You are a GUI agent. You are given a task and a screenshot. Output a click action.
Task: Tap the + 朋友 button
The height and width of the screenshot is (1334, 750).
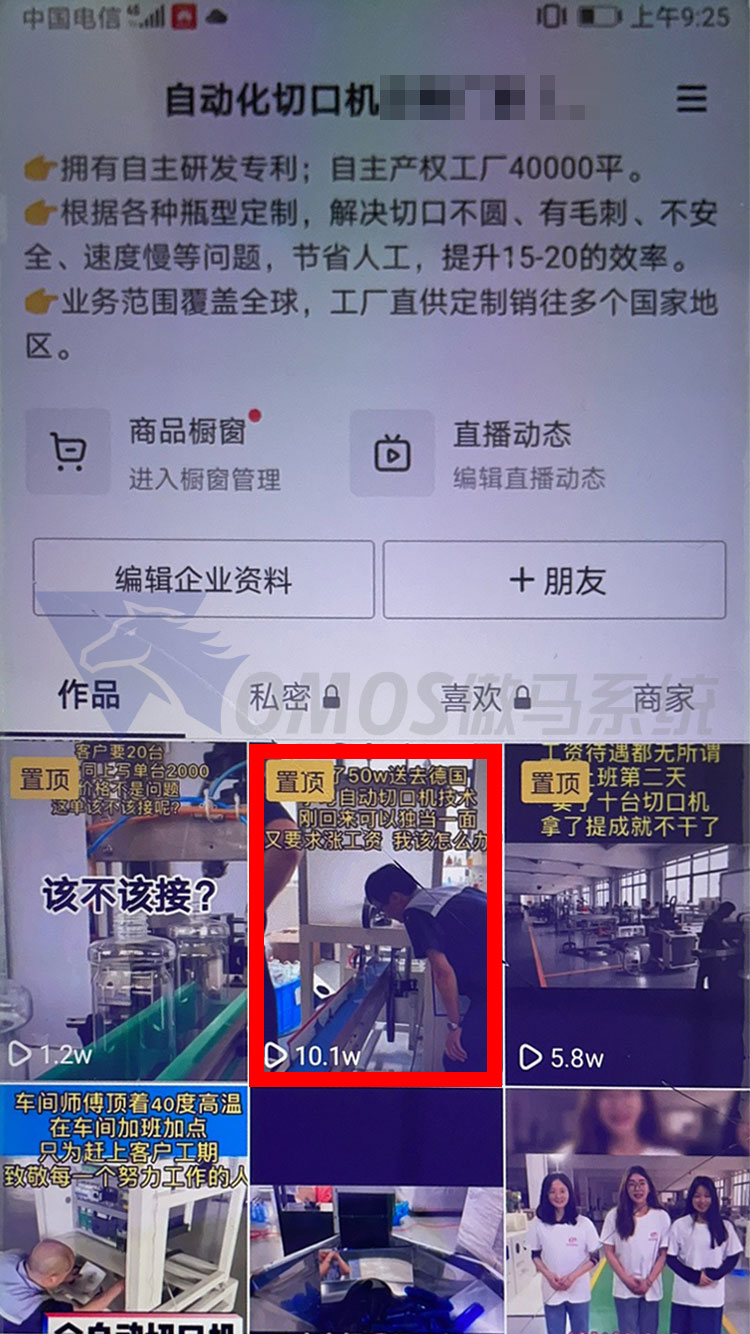click(x=556, y=580)
